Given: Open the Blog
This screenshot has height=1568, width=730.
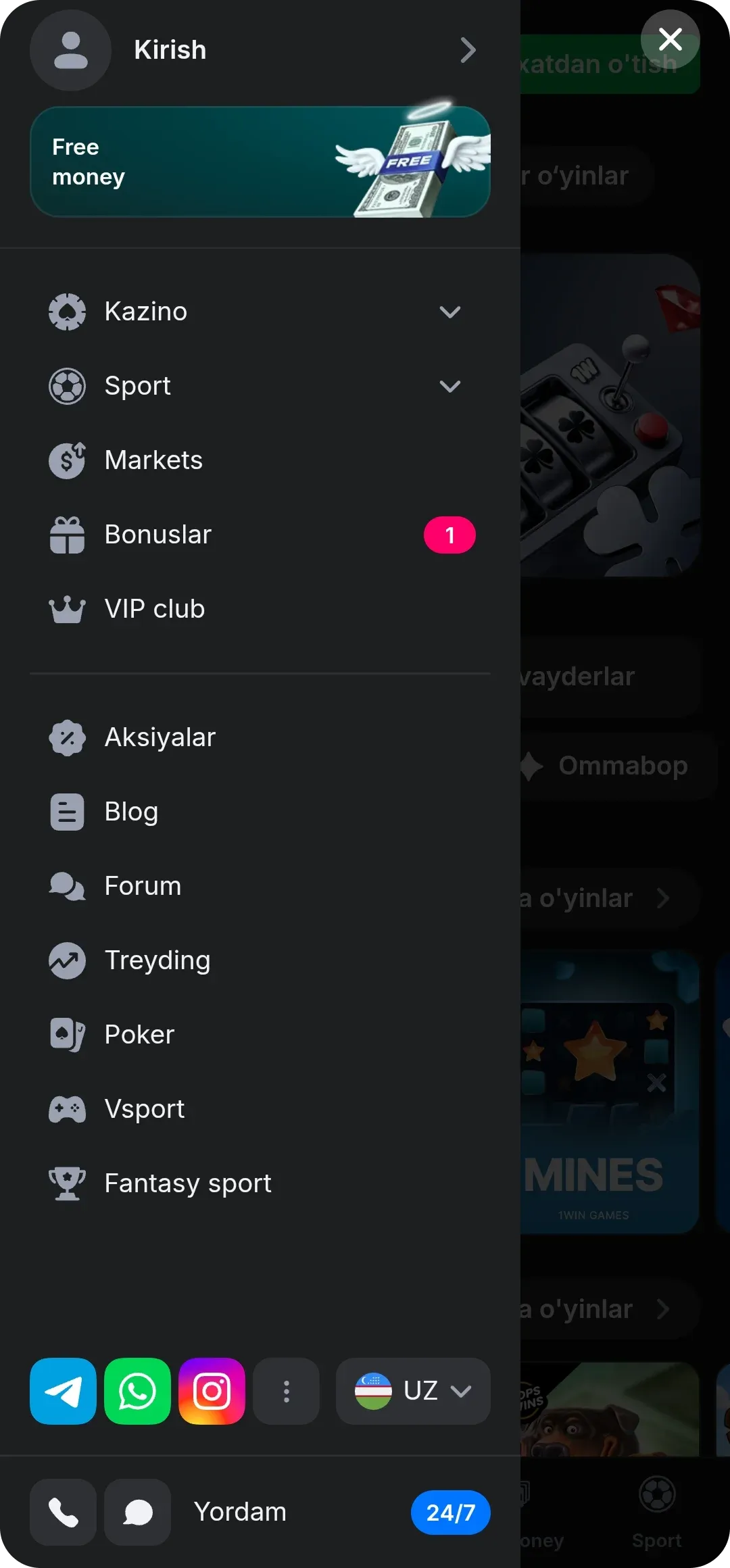Looking at the screenshot, I should (x=131, y=812).
